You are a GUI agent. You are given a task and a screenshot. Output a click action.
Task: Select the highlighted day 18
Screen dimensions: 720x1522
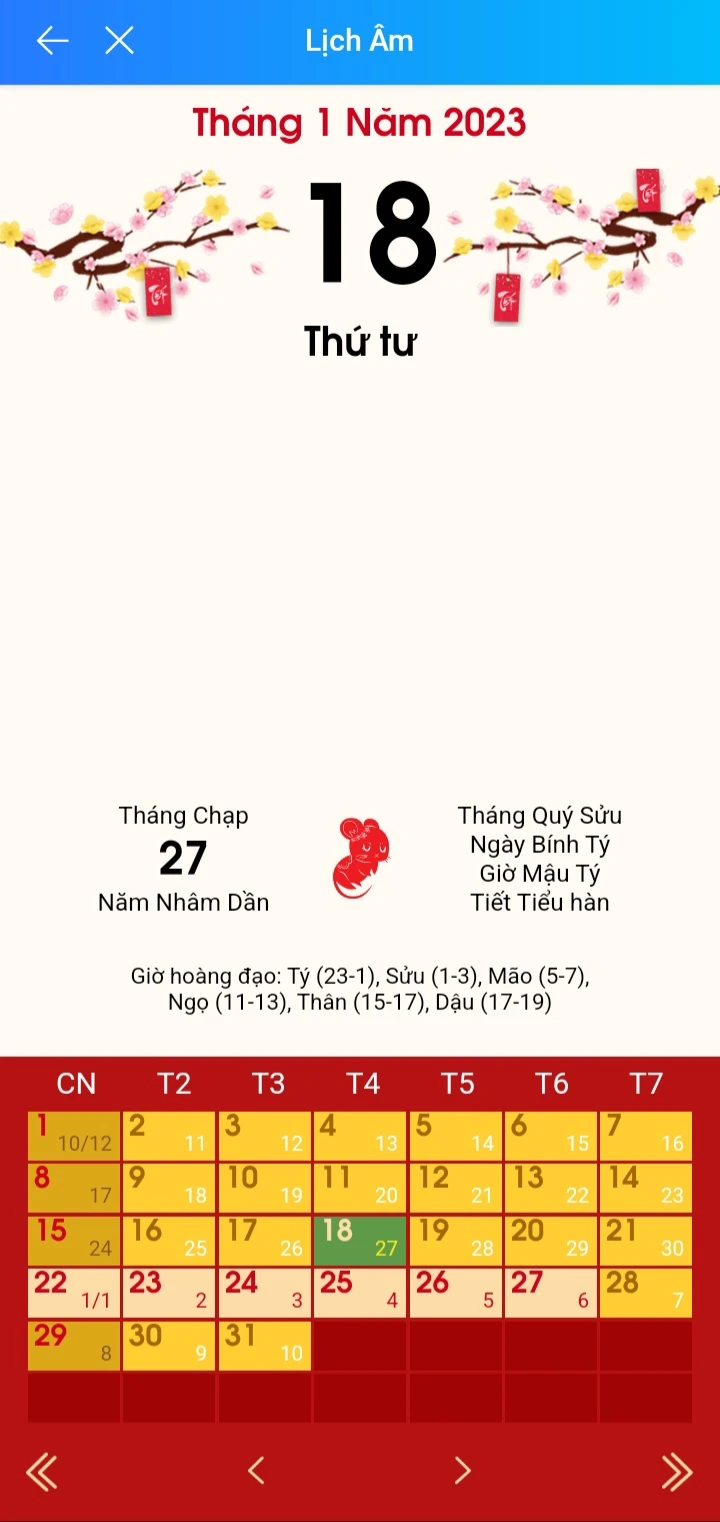tap(360, 1241)
